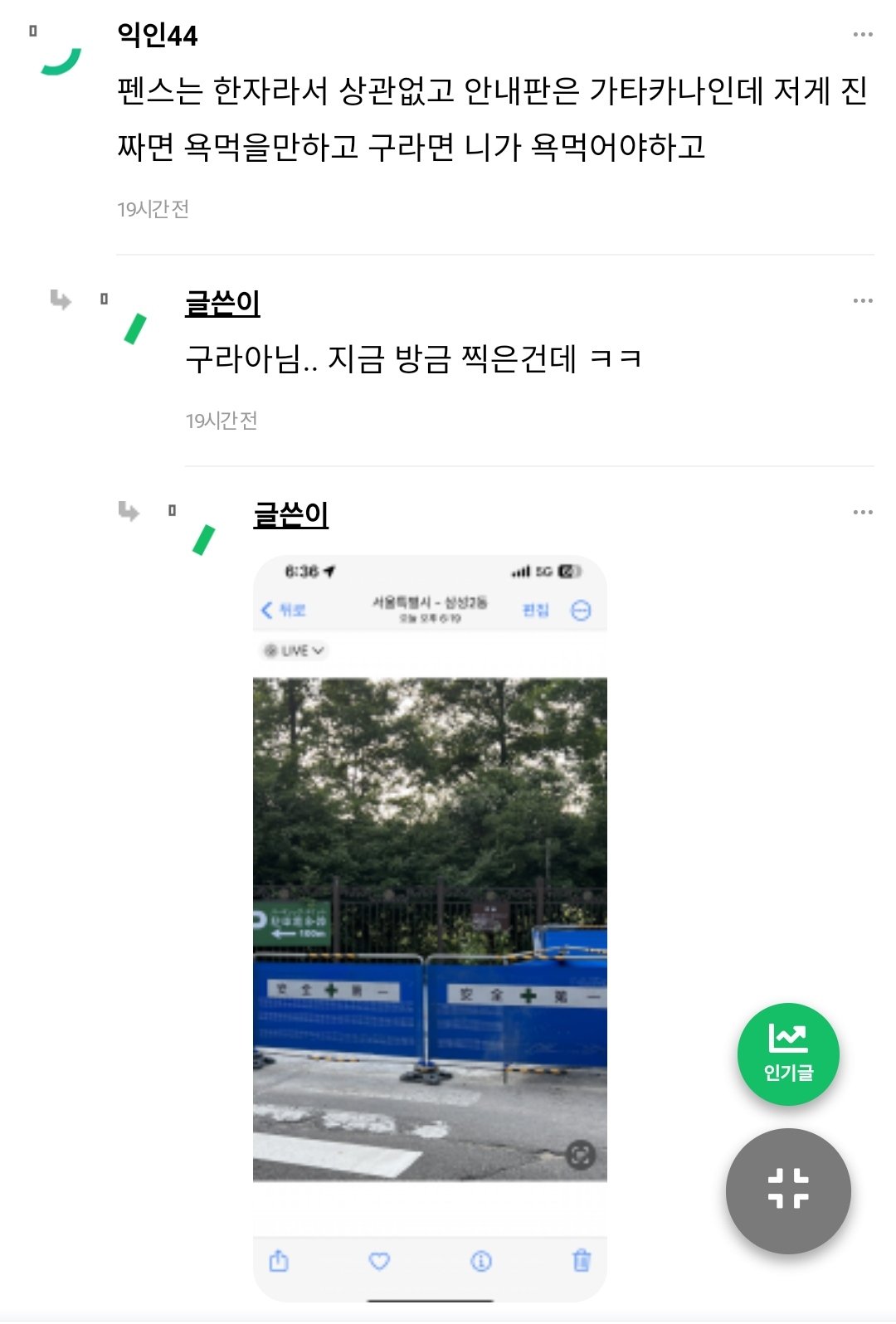Tap the info icon below the photo
The width and height of the screenshot is (896, 1324).
pos(480,1260)
